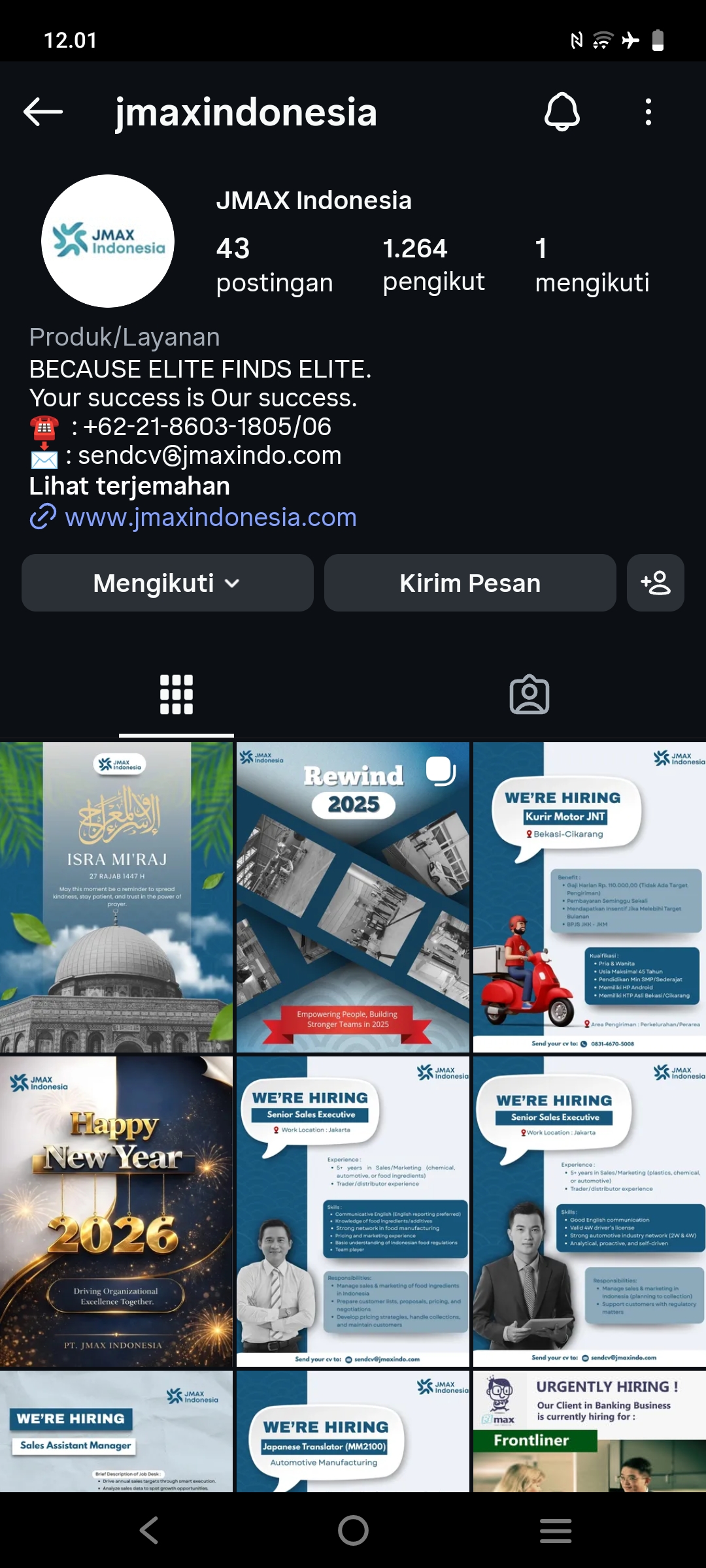Open suggested accounts add-person button
The height and width of the screenshot is (1568, 706).
[x=656, y=583]
